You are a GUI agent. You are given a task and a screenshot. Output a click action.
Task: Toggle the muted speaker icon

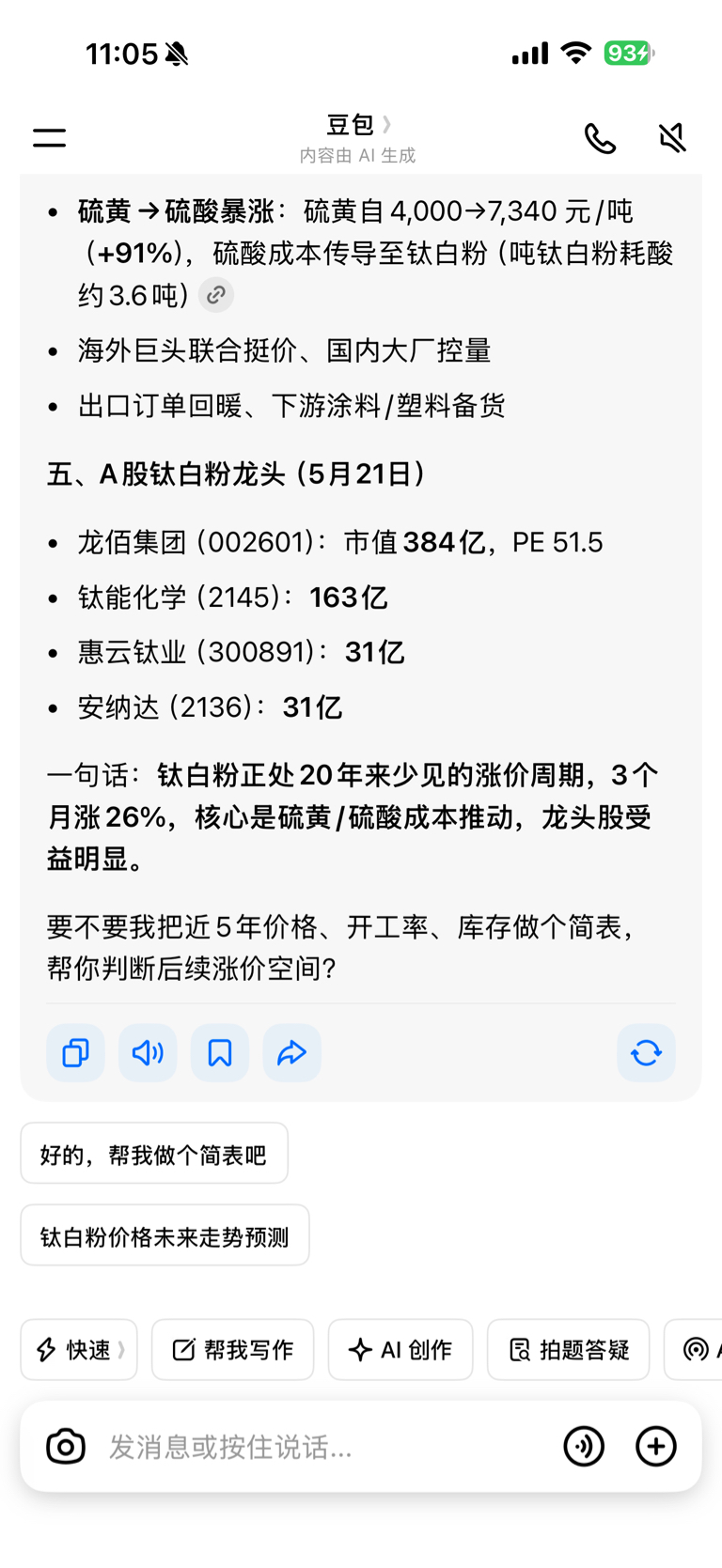[672, 138]
